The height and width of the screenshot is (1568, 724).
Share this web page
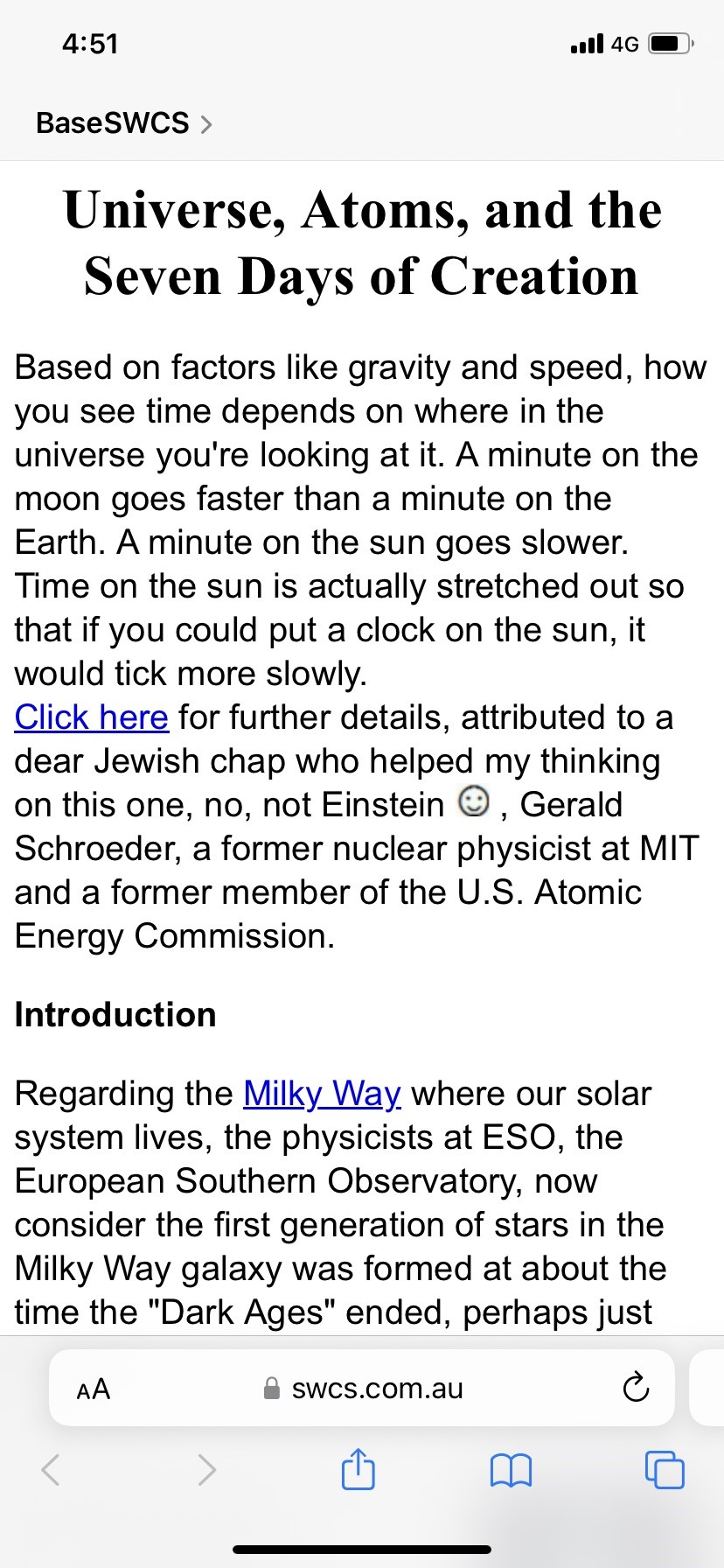point(358,1469)
